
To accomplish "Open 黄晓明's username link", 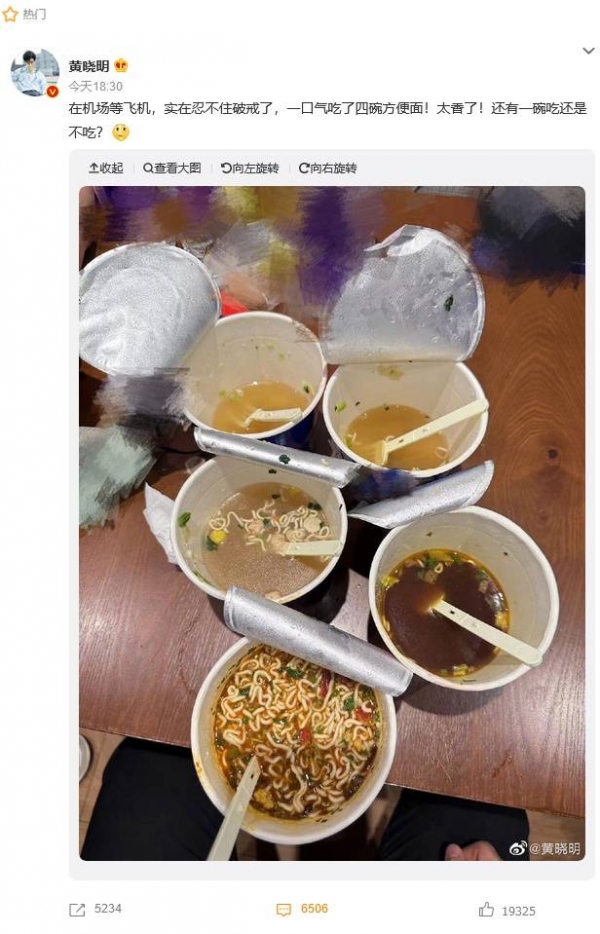I will pyautogui.click(x=89, y=66).
